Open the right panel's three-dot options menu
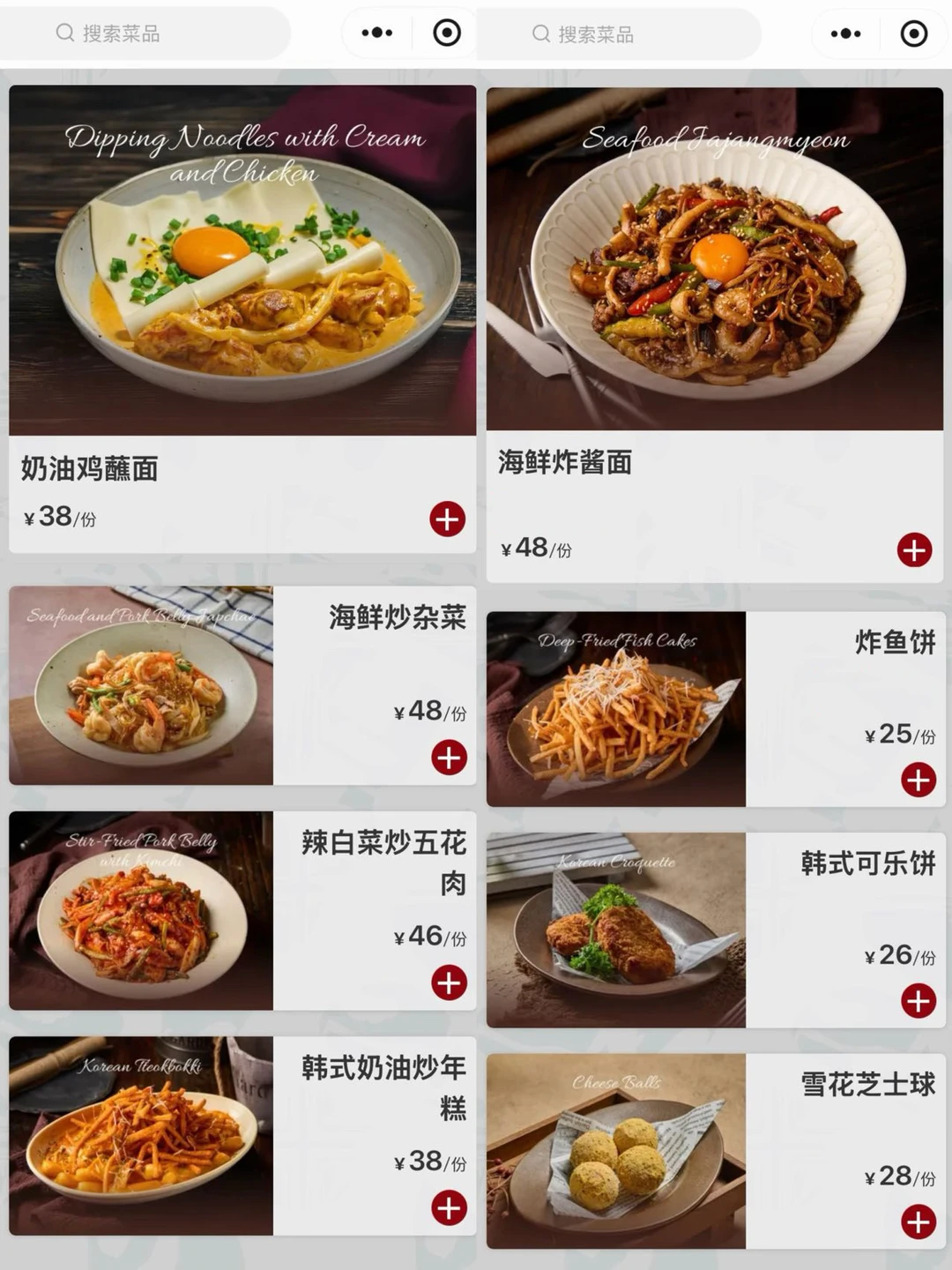This screenshot has width=952, height=1270. click(x=844, y=33)
